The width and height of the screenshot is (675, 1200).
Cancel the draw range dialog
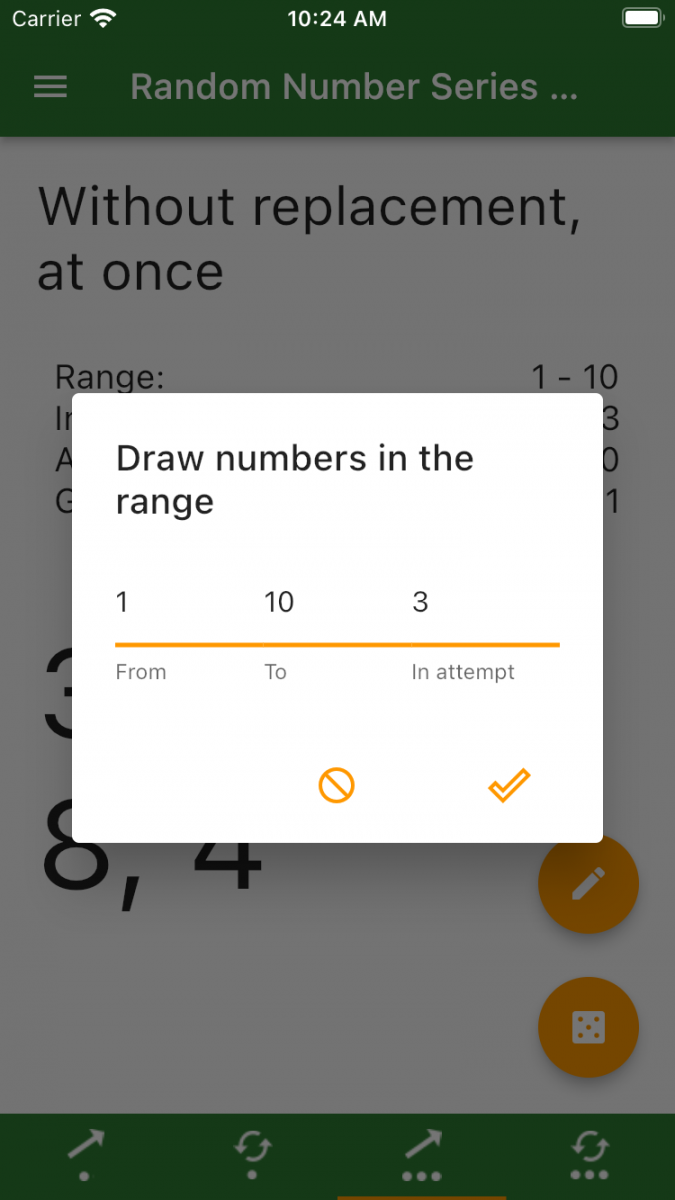(x=337, y=786)
